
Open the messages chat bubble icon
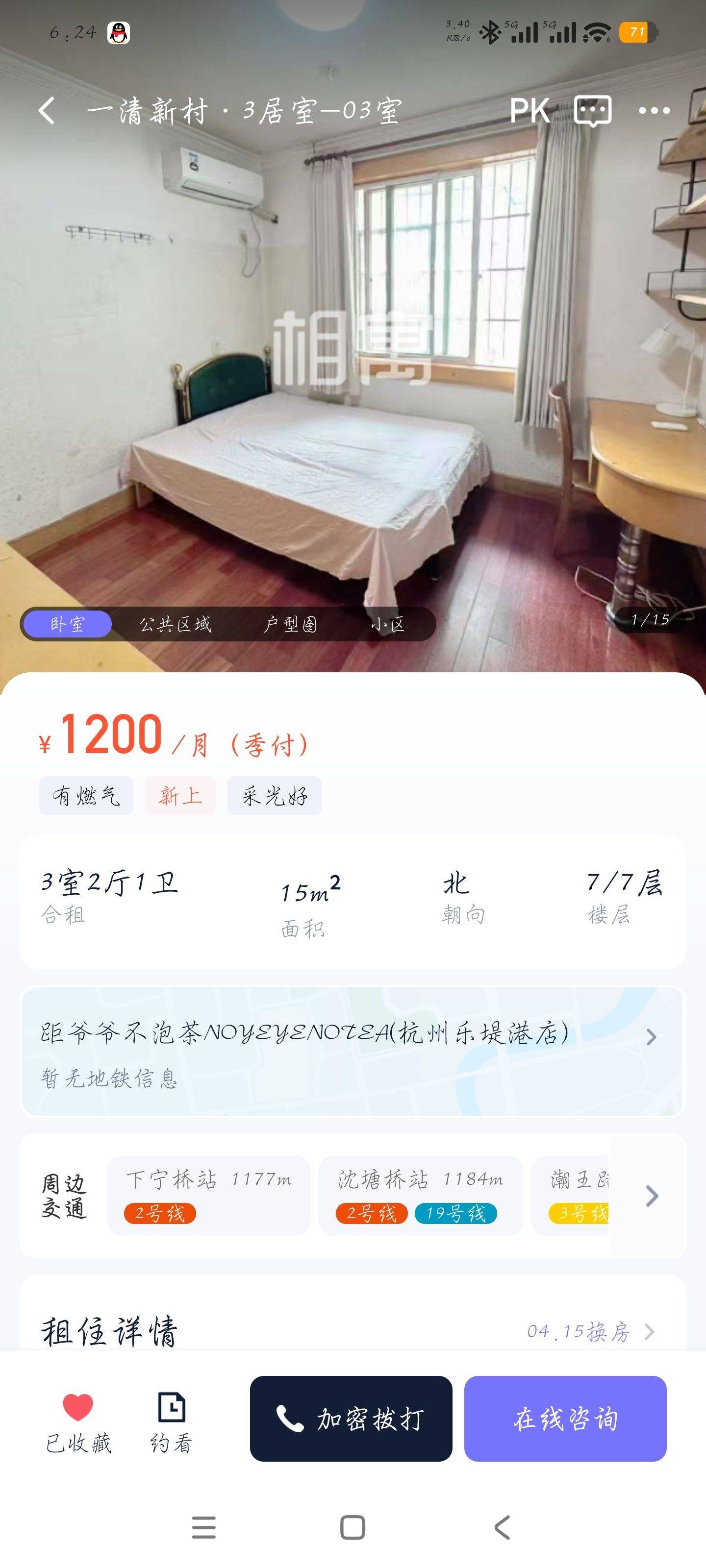[x=593, y=111]
